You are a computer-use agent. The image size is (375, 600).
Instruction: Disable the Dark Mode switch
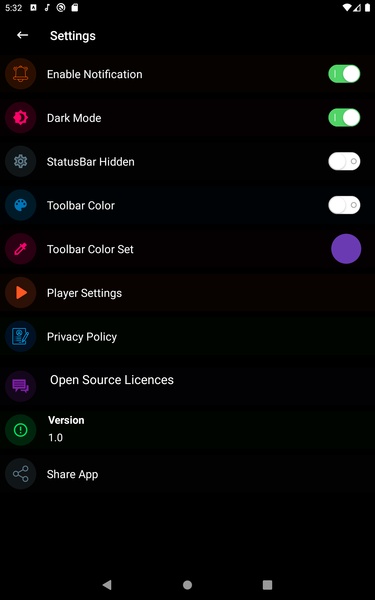(x=344, y=117)
